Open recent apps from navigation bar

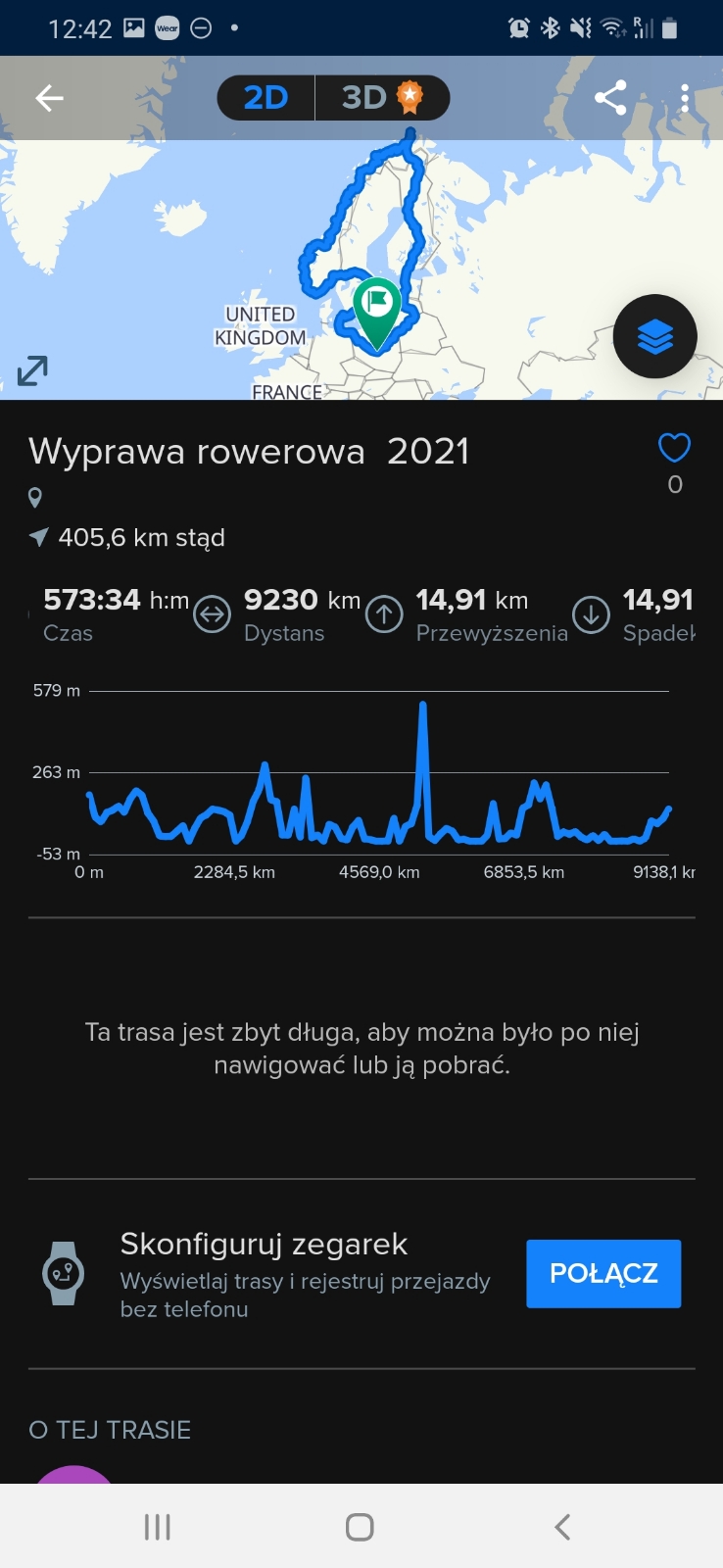point(157,1526)
